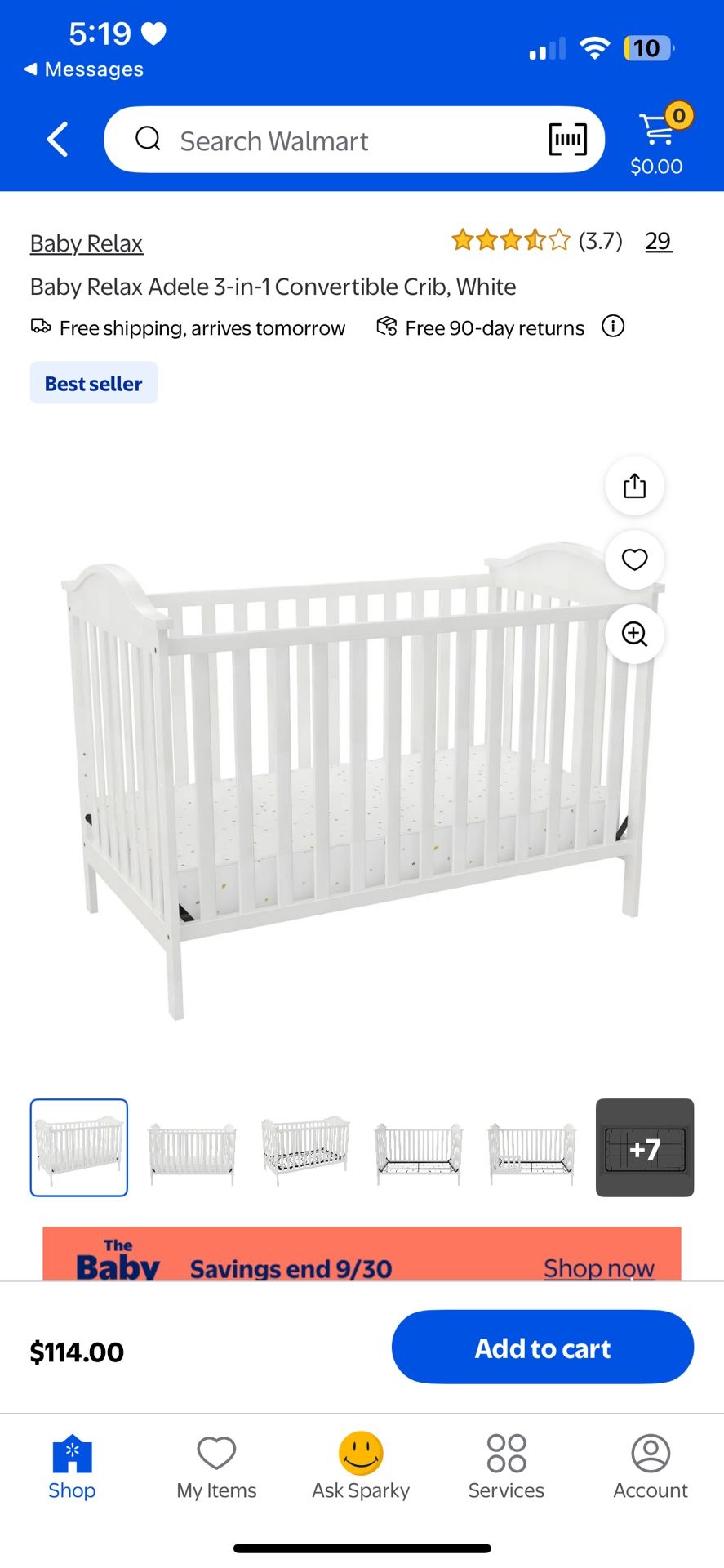This screenshot has height=1568, width=724.
Task: Tap the back arrow to leave product page
Action: [x=57, y=140]
